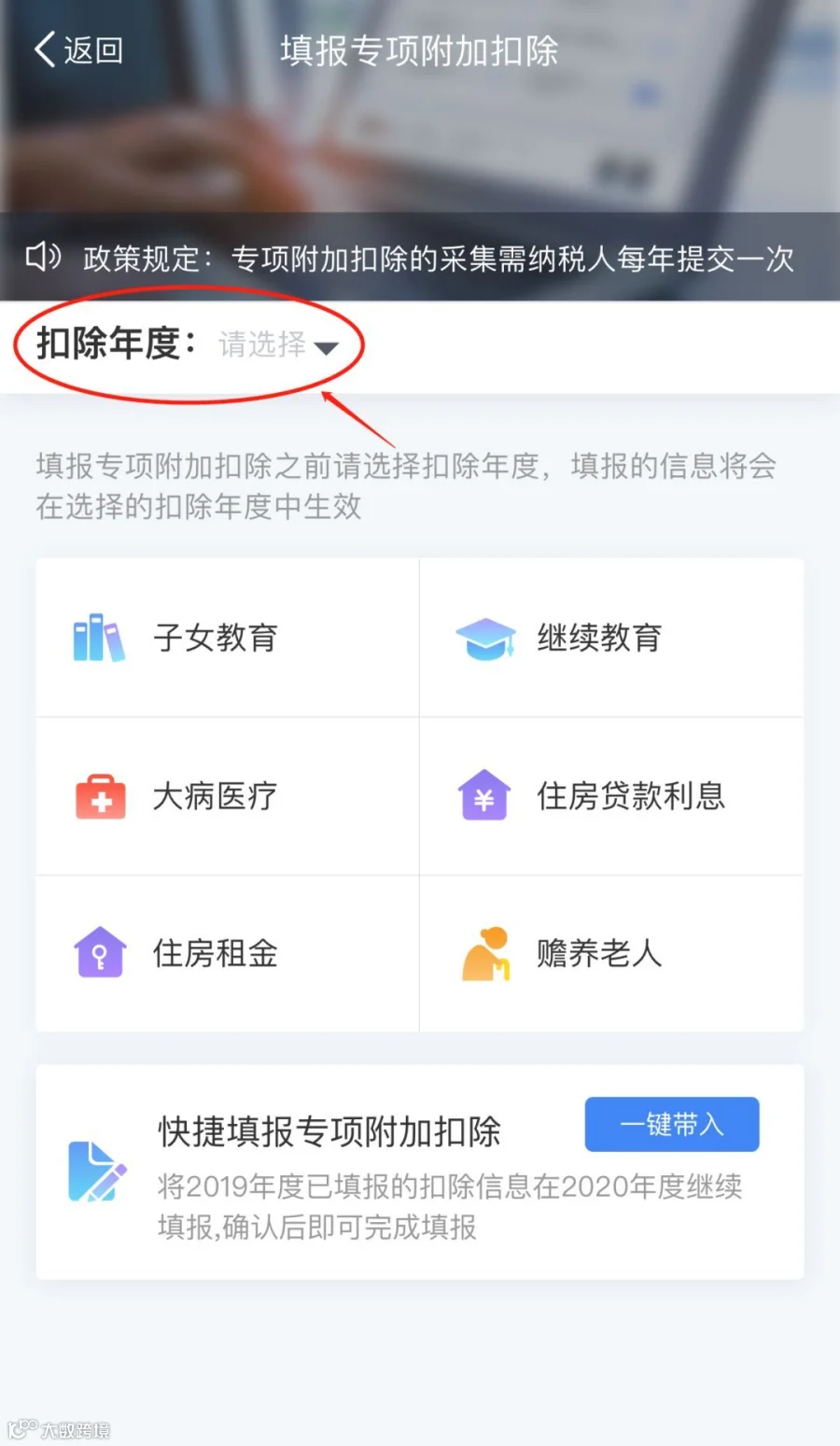840x1446 pixels.
Task: Tap the 一键带入 button
Action: [x=672, y=1124]
